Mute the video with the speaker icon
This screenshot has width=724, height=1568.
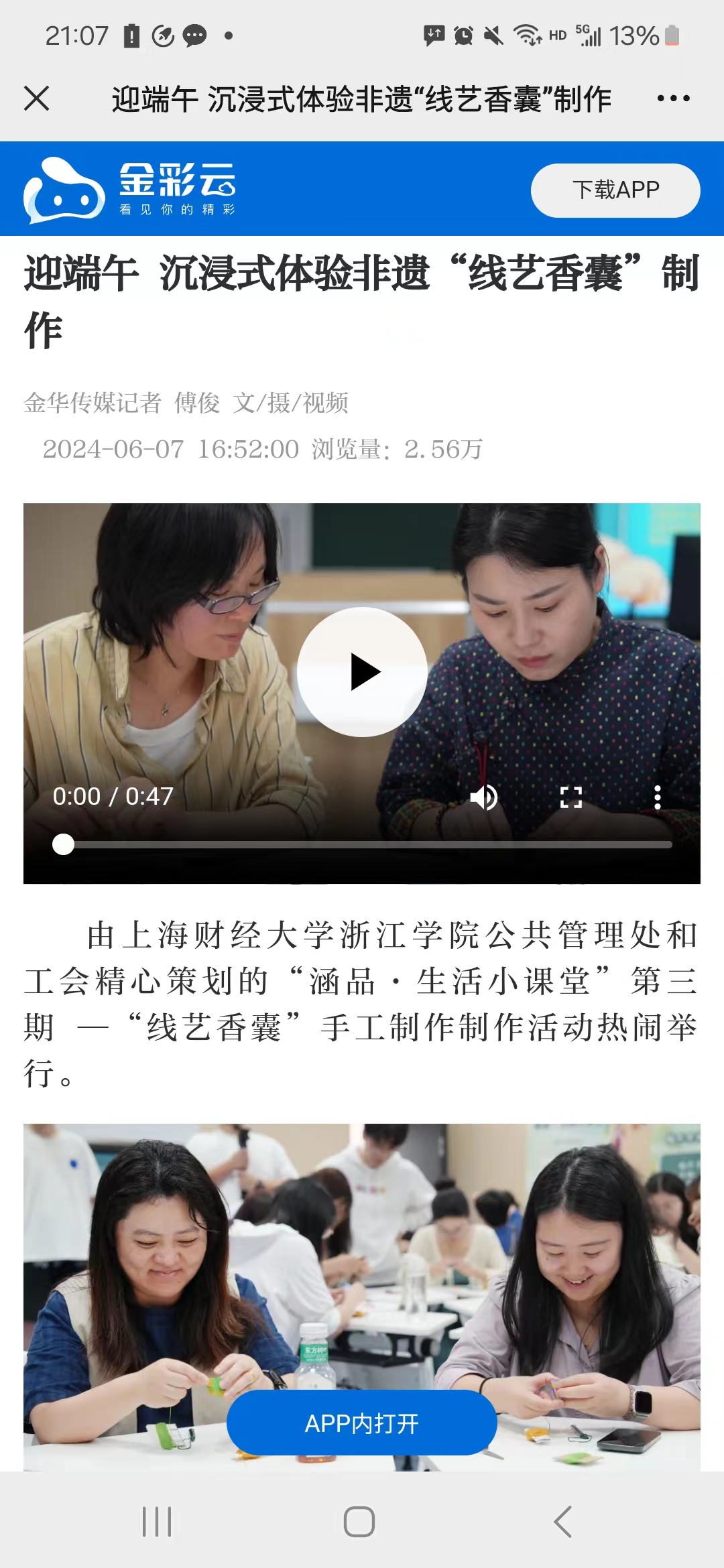[x=483, y=797]
